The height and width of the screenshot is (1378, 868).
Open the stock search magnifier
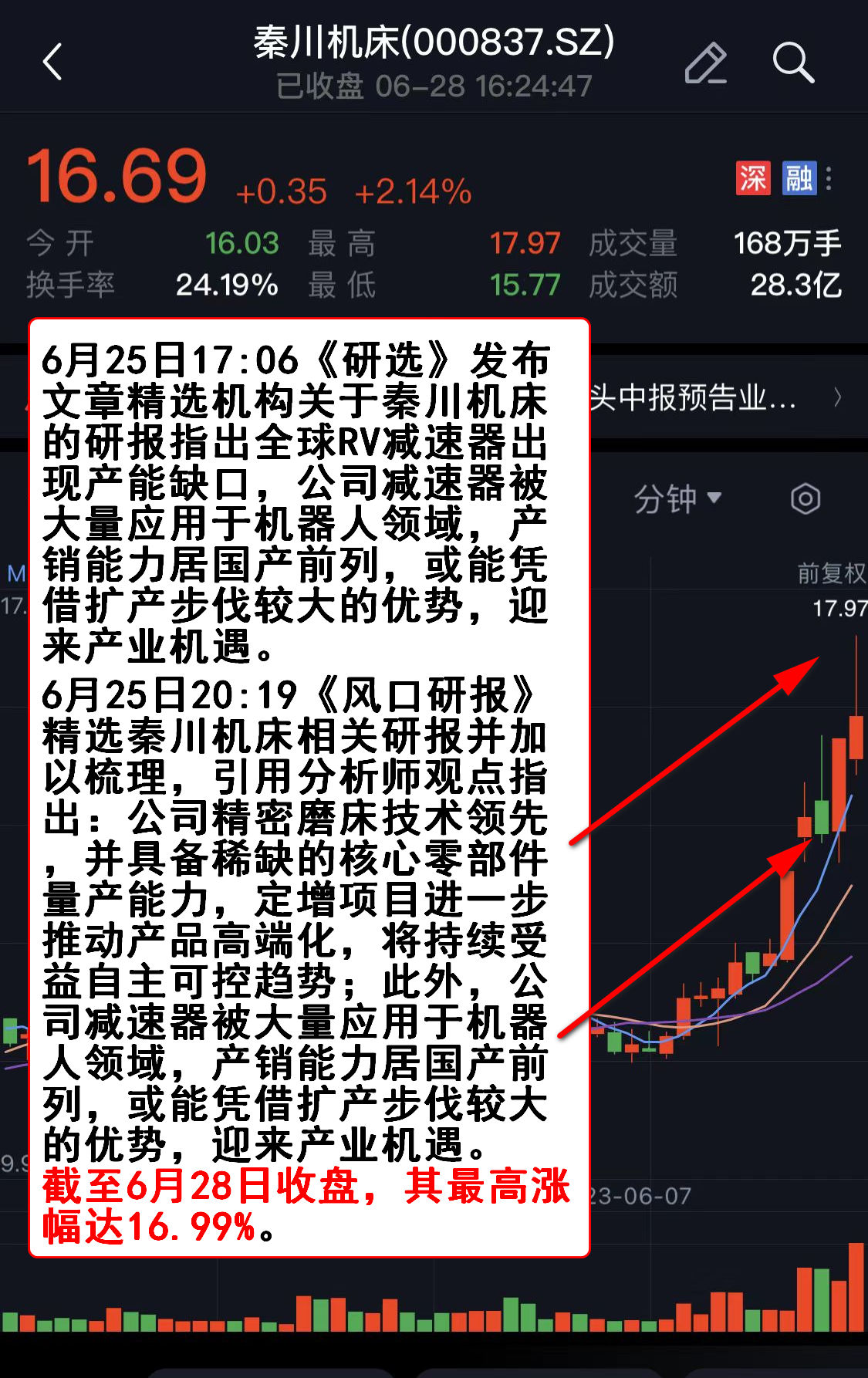coord(793,62)
